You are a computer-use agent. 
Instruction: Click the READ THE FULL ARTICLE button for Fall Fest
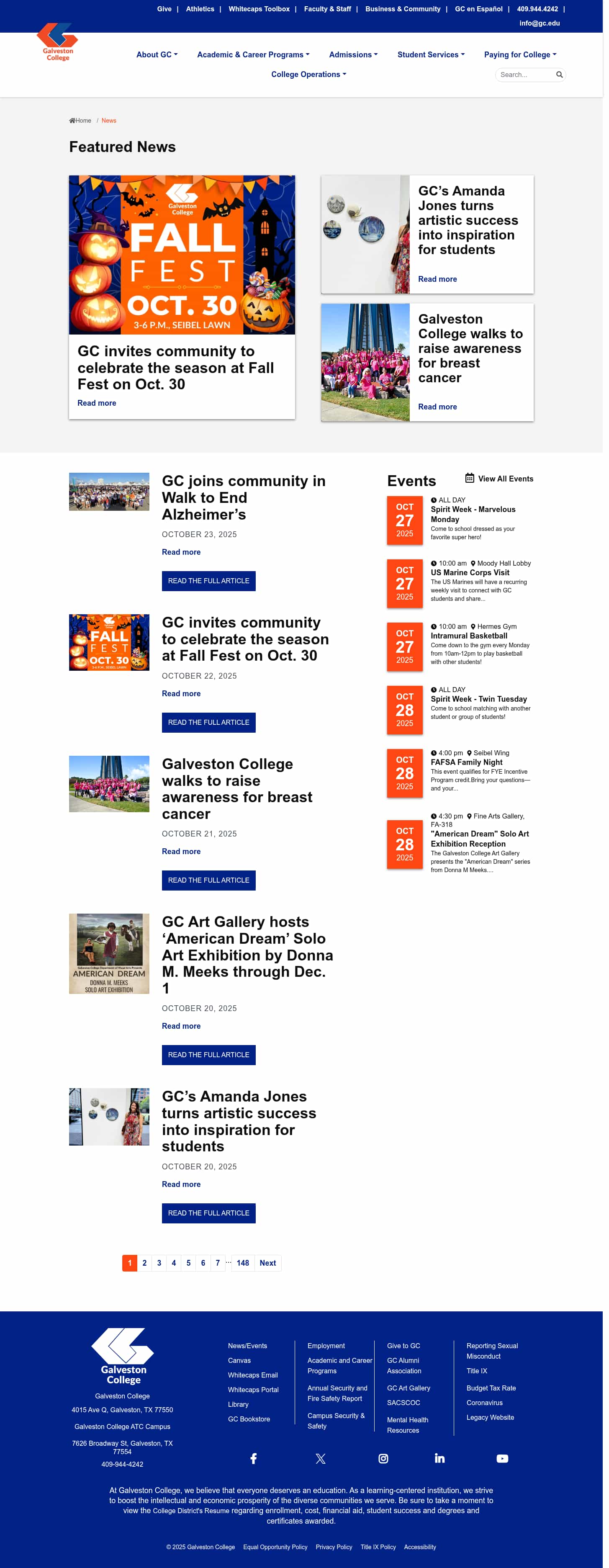209,723
